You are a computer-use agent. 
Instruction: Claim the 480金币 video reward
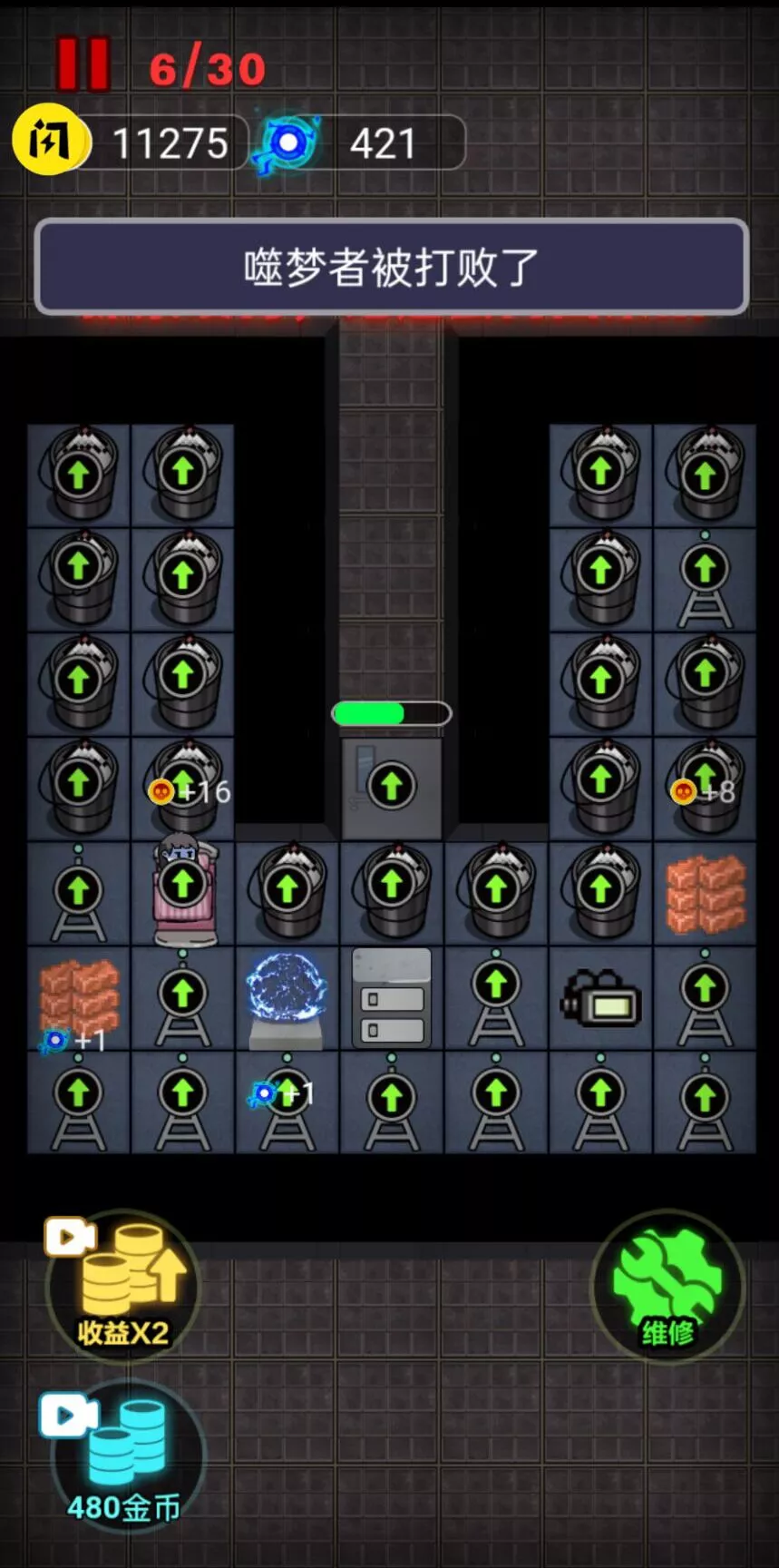point(122,1458)
